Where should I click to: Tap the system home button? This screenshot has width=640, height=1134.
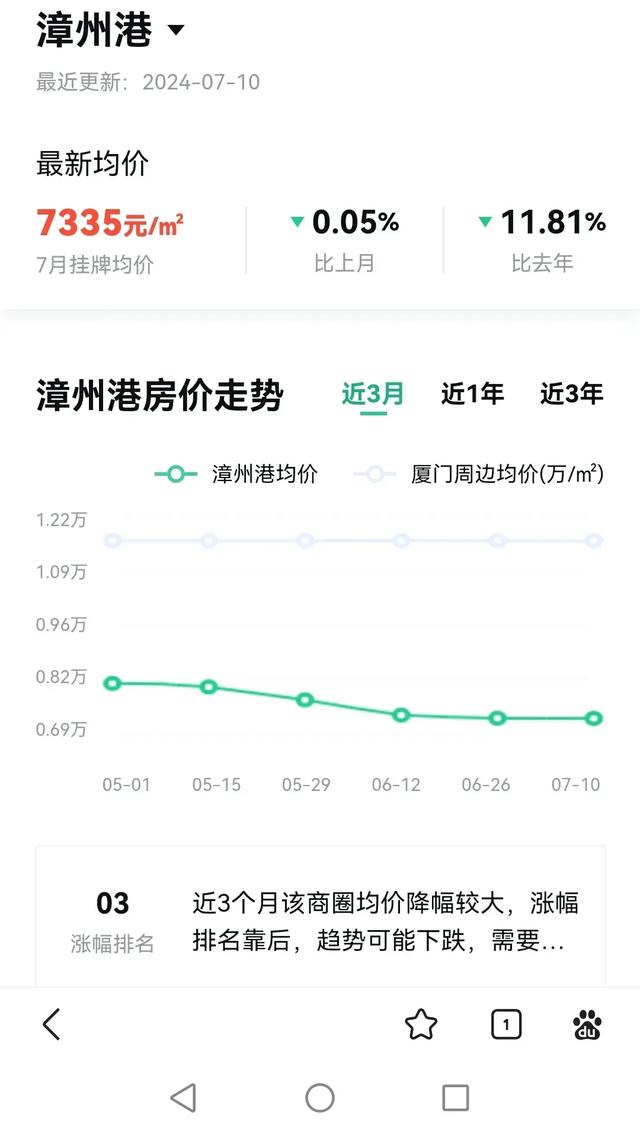point(320,1097)
